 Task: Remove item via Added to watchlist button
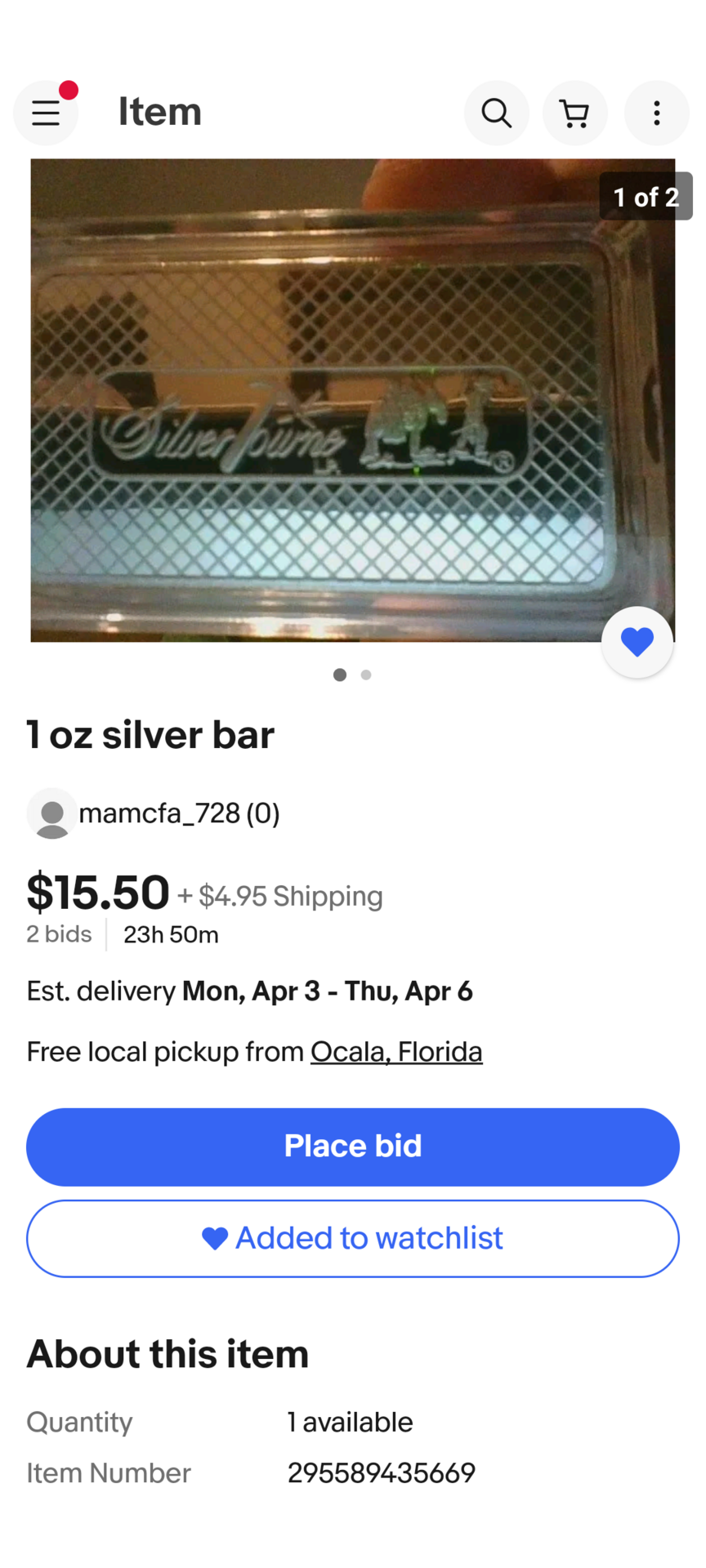point(353,1238)
